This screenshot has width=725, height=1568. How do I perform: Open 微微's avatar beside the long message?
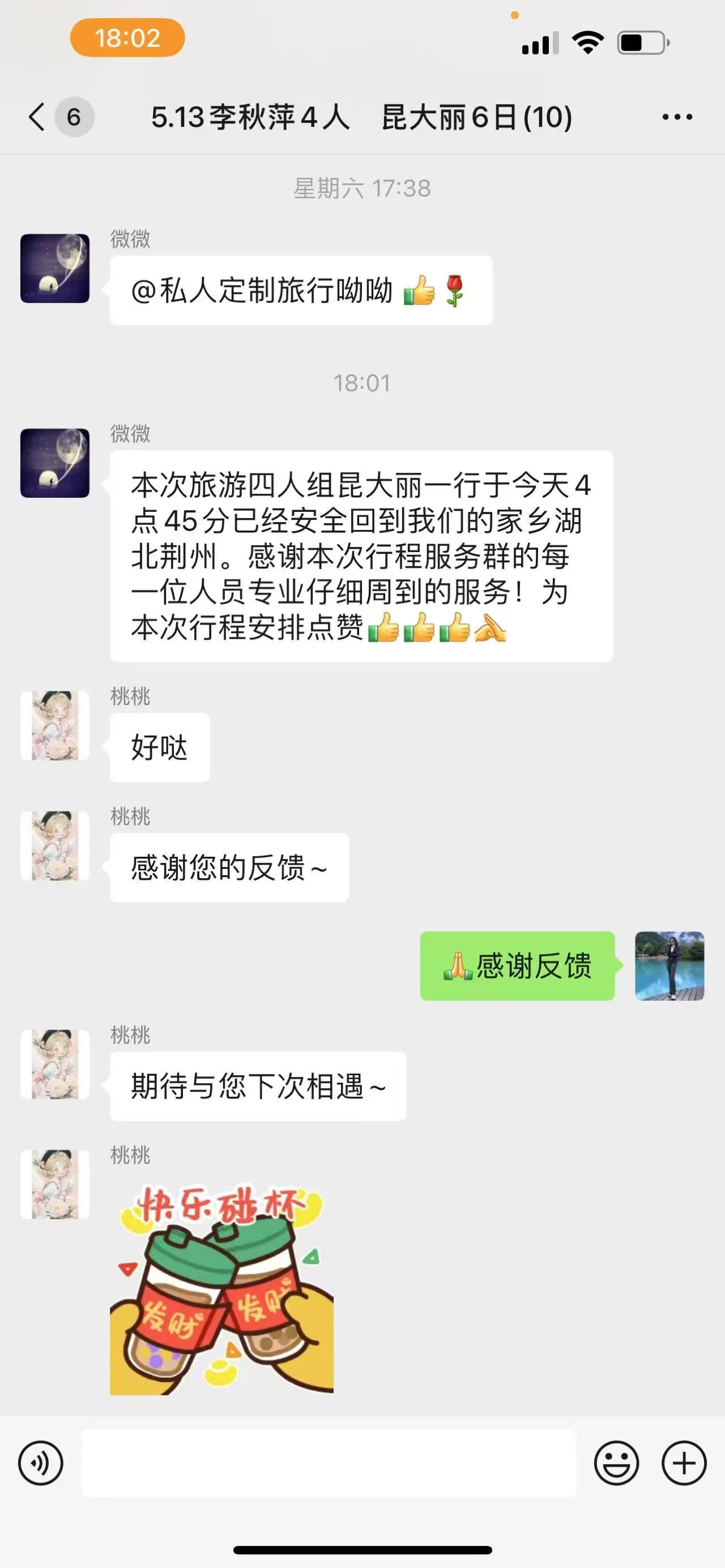(55, 463)
